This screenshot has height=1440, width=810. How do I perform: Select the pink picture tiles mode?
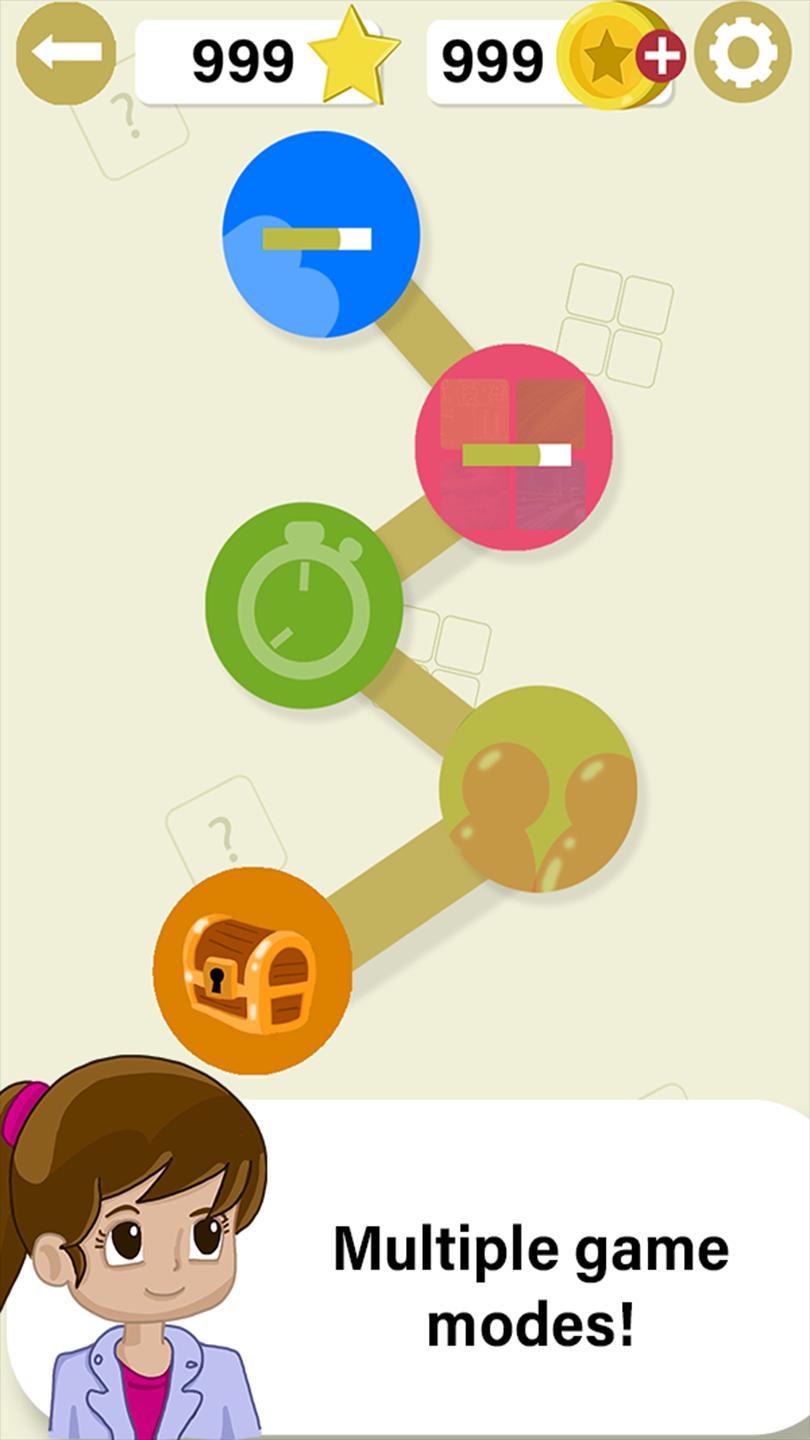coord(514,447)
